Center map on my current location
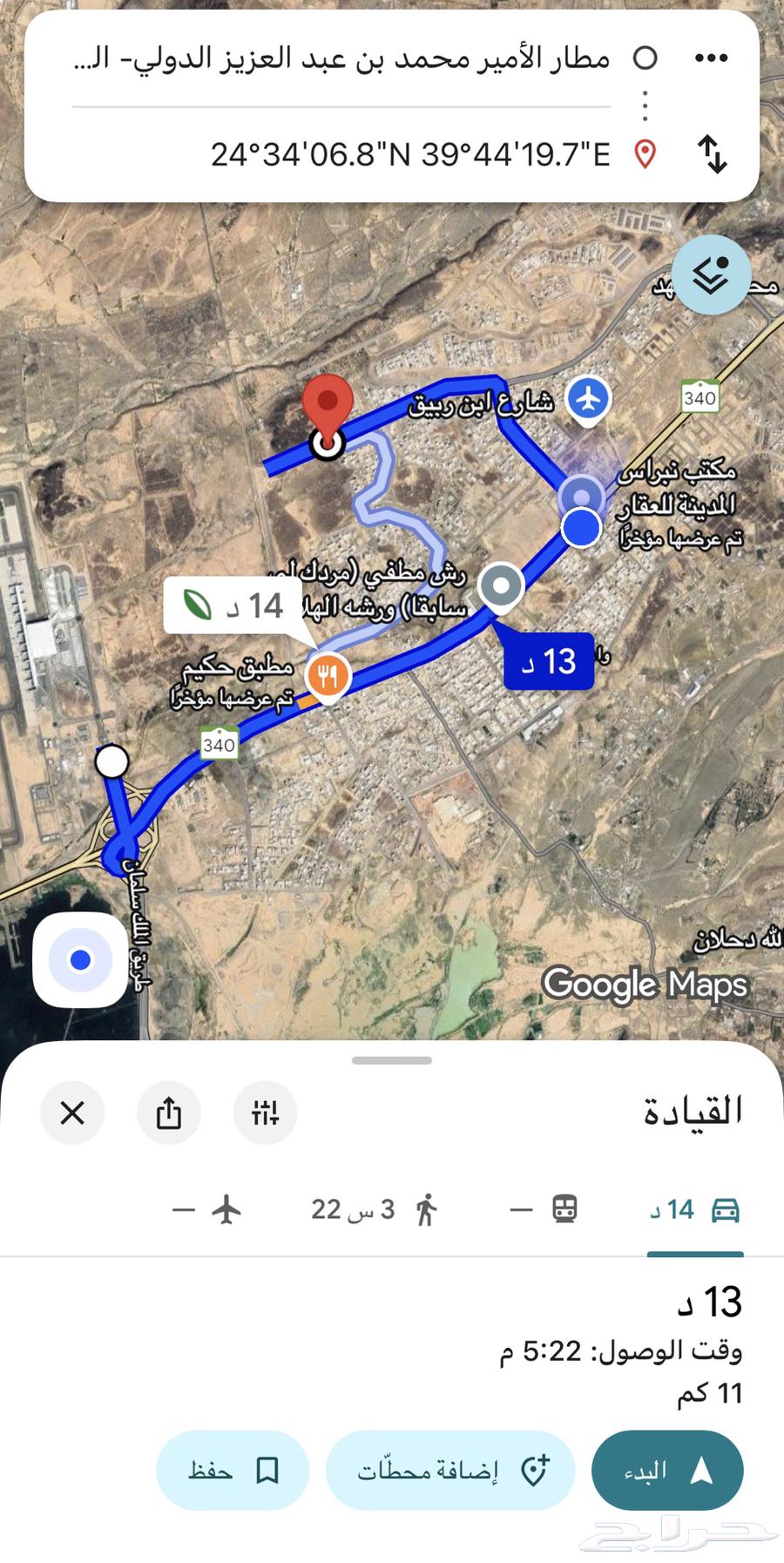The height and width of the screenshot is (1563, 784). tap(80, 959)
